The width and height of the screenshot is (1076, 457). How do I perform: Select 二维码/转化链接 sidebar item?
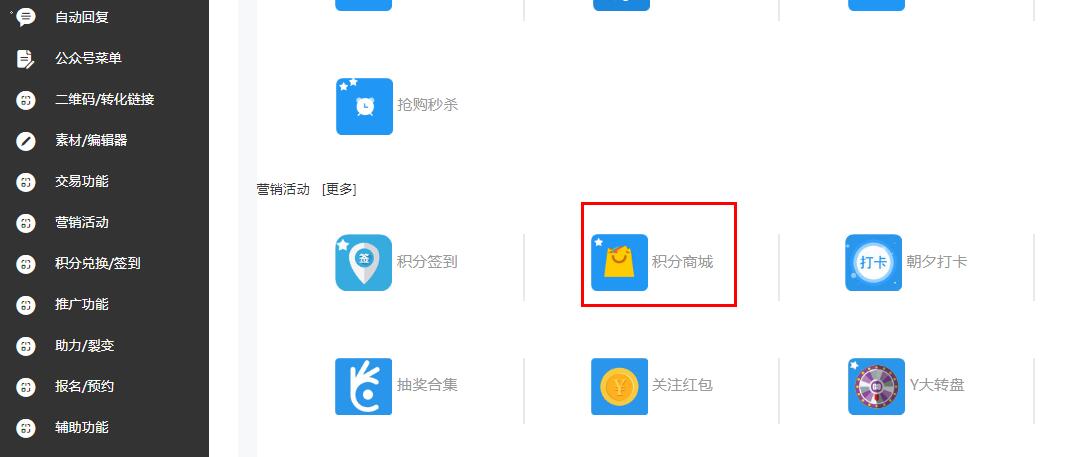tap(104, 99)
